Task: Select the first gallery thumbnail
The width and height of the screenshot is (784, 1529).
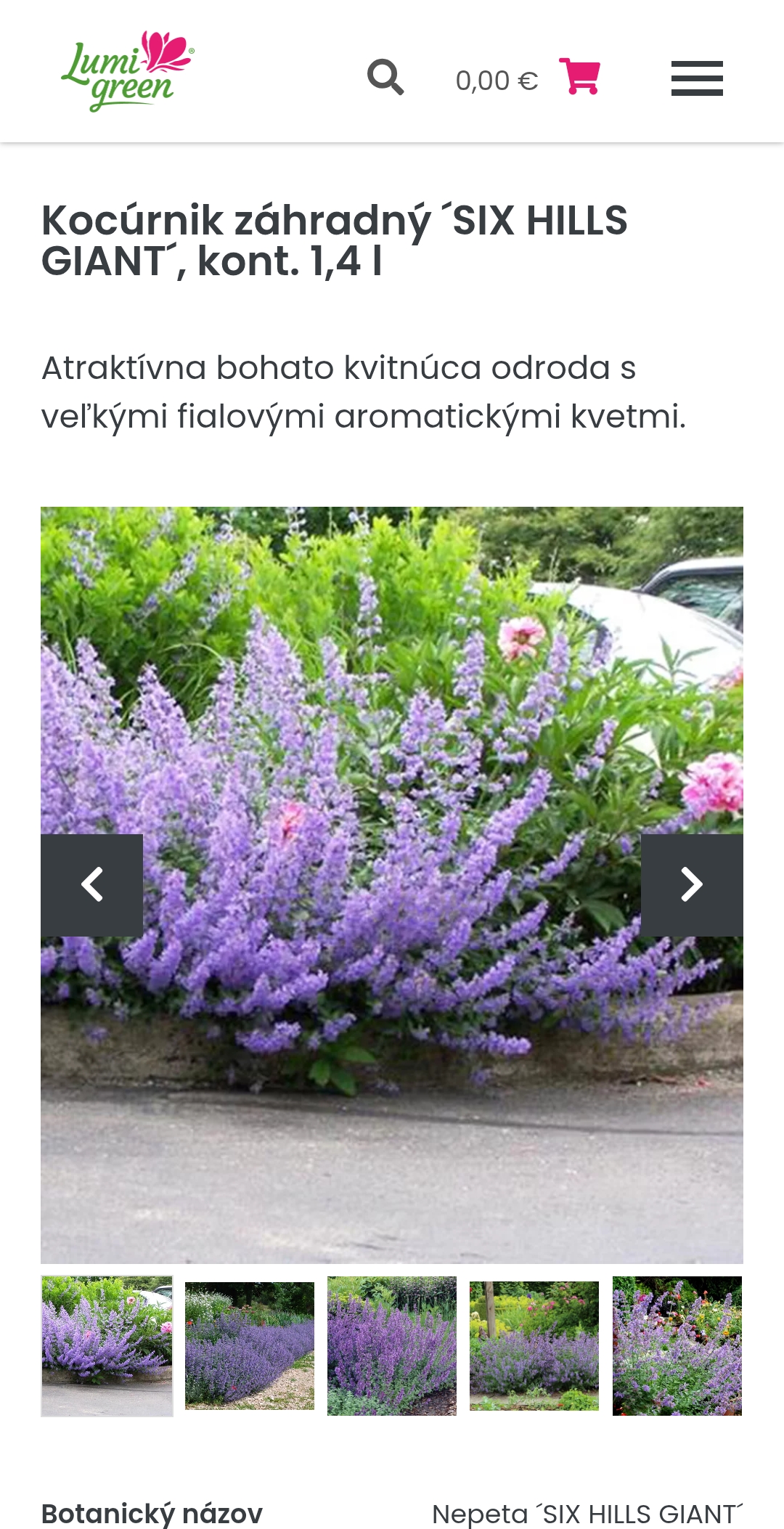Action: tap(107, 1346)
